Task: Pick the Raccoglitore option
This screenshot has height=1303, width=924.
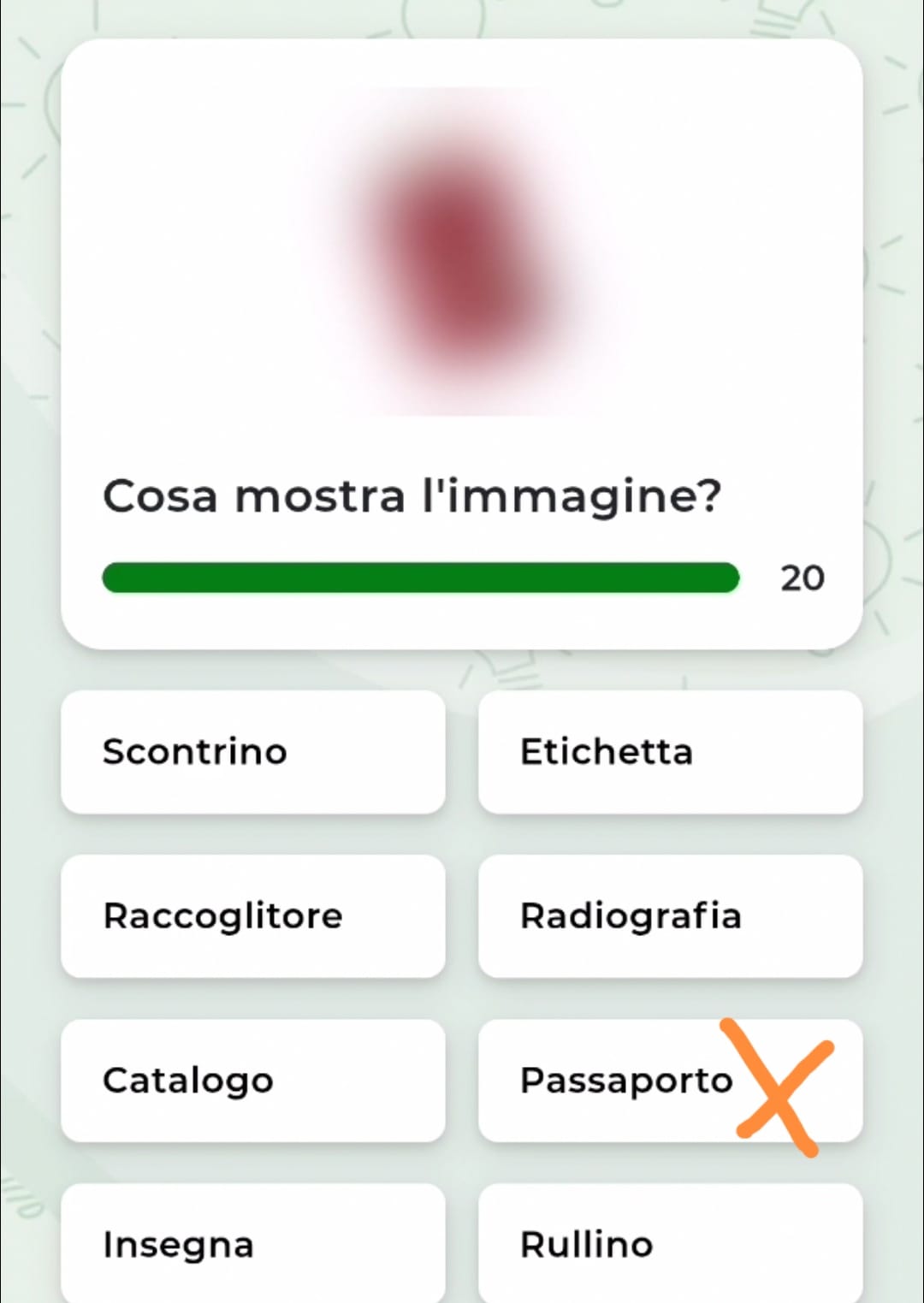Action: [x=253, y=915]
